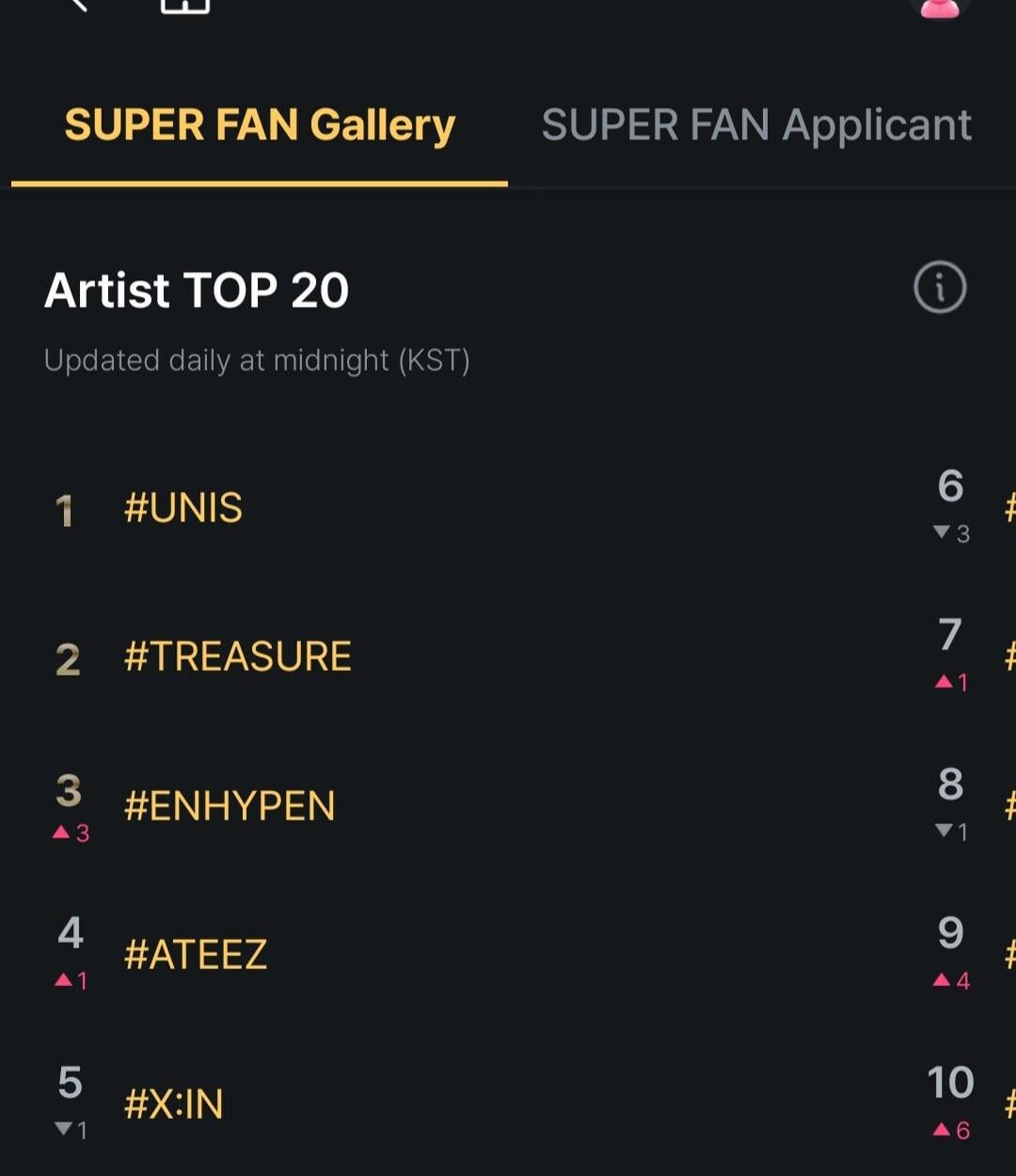Open the #TREASURE artist entry
The image size is (1016, 1176).
coord(238,655)
